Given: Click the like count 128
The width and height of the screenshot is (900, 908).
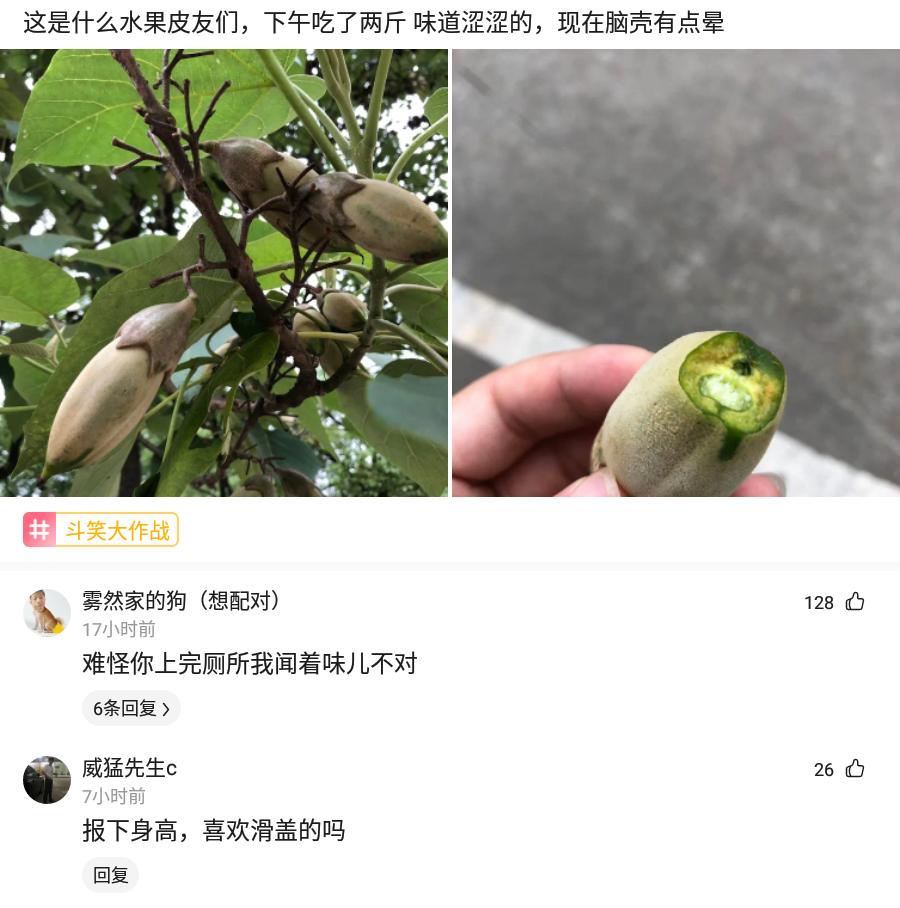Looking at the screenshot, I should (819, 603).
